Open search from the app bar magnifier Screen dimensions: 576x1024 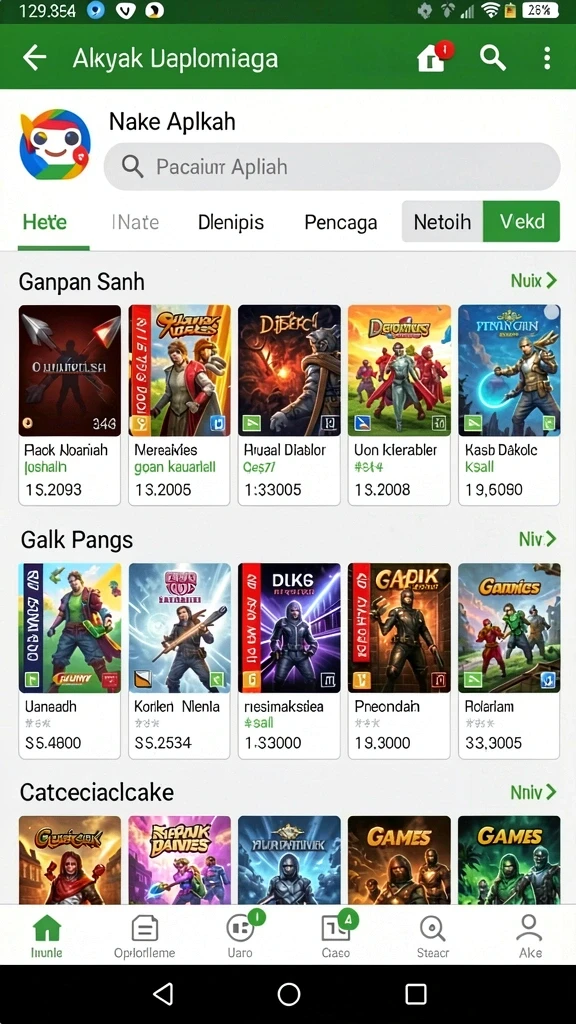[493, 57]
